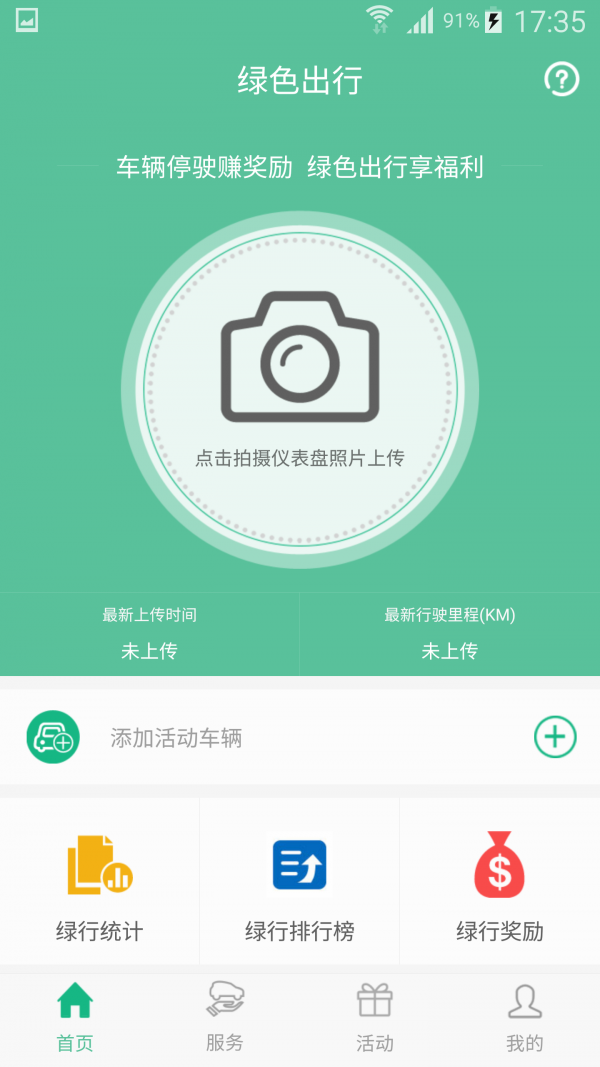Image resolution: width=600 pixels, height=1067 pixels.
Task: Tap the plus icon to add vehicle
Action: (x=555, y=738)
